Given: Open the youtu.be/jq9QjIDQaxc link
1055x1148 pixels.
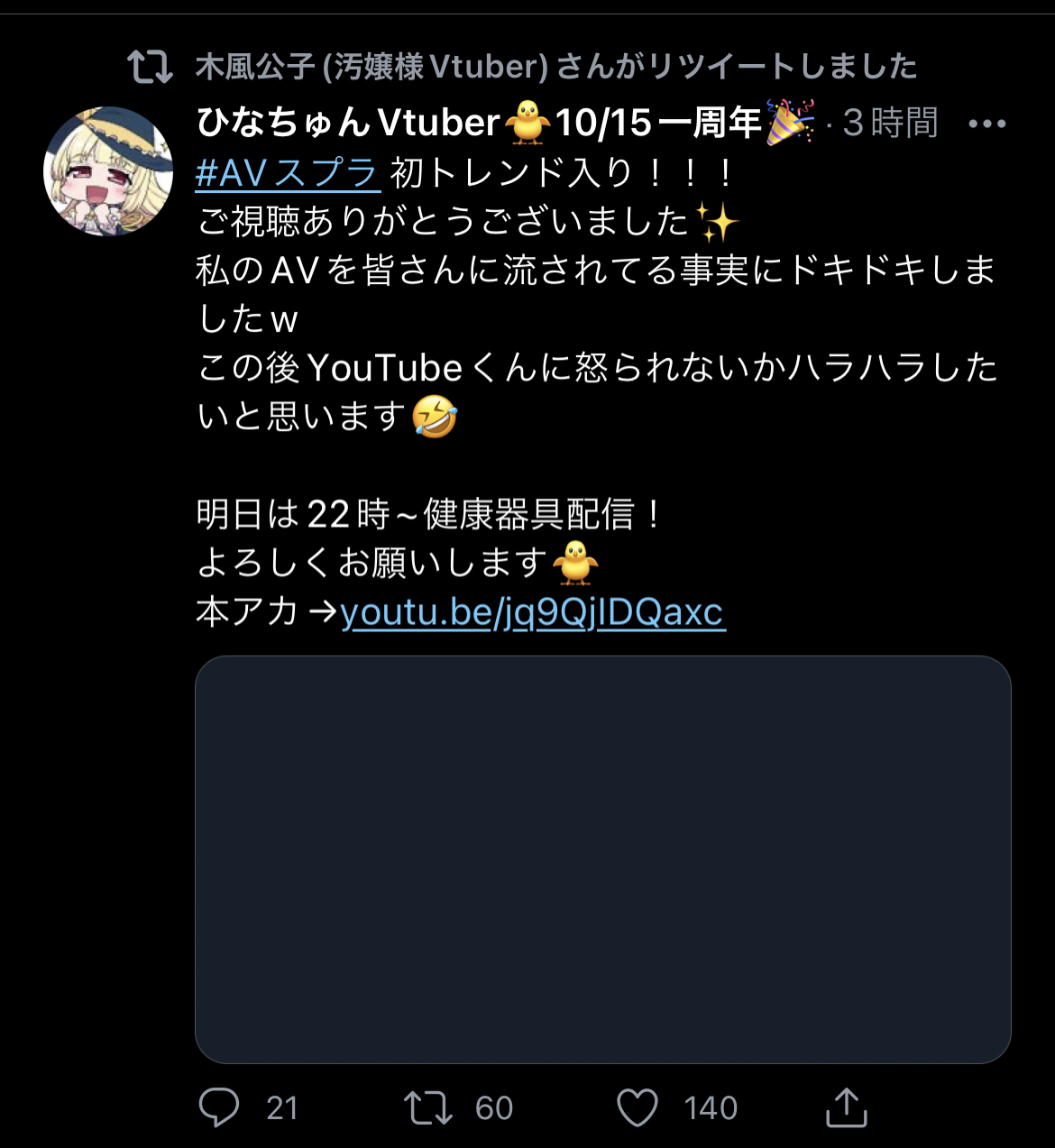Looking at the screenshot, I should point(533,612).
